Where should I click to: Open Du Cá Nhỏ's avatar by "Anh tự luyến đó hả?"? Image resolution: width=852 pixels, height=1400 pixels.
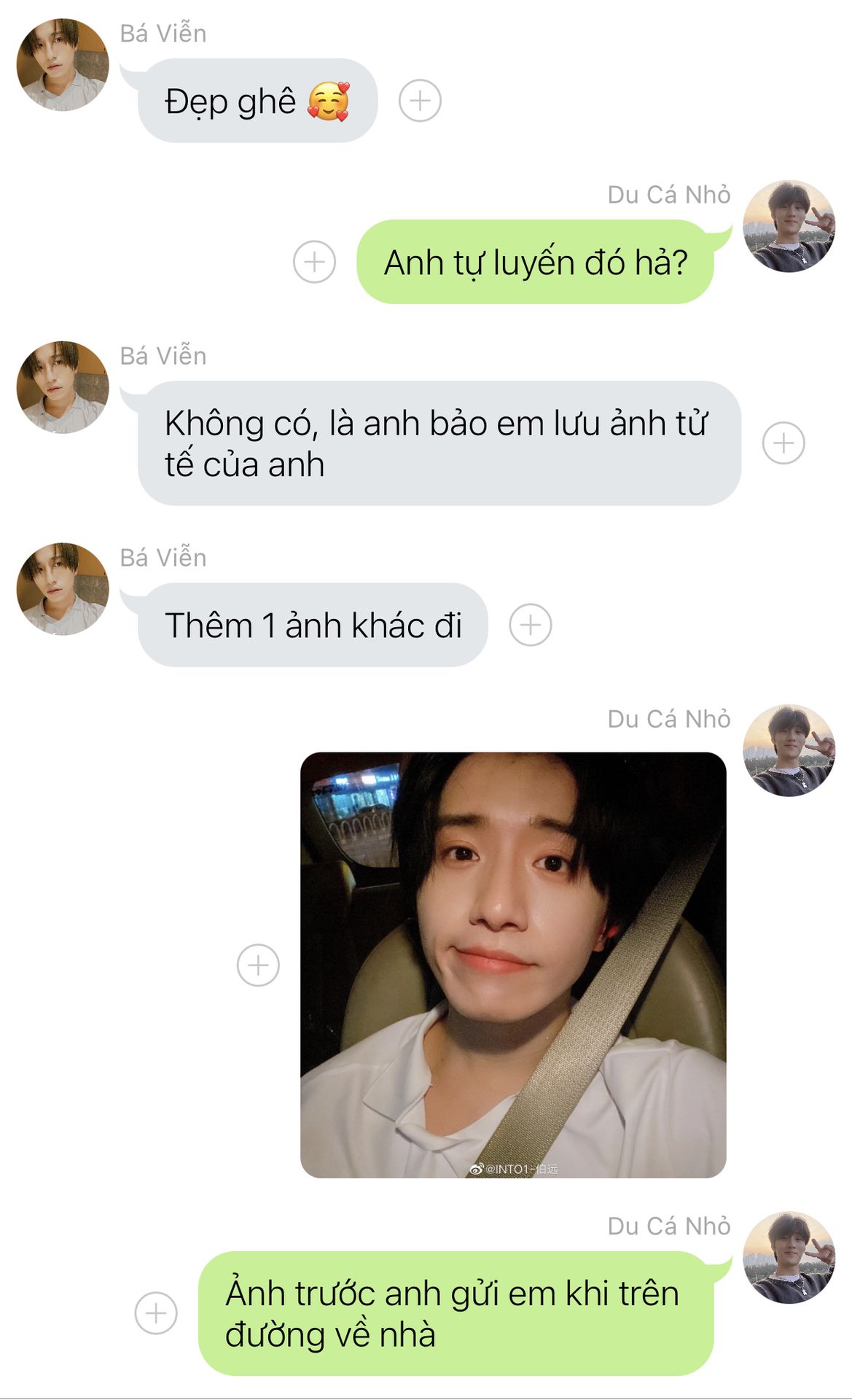click(x=789, y=227)
